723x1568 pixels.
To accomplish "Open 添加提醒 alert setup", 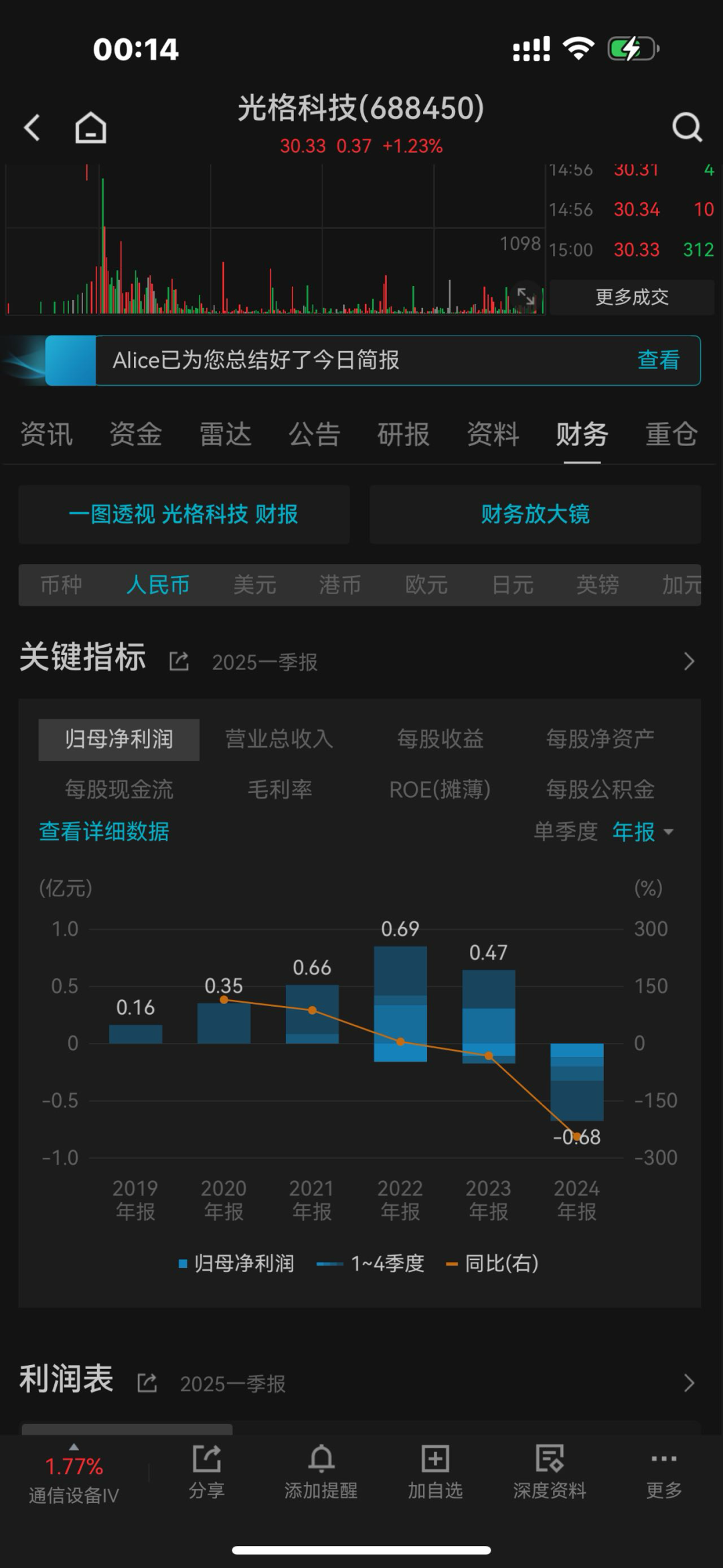I will [321, 1472].
